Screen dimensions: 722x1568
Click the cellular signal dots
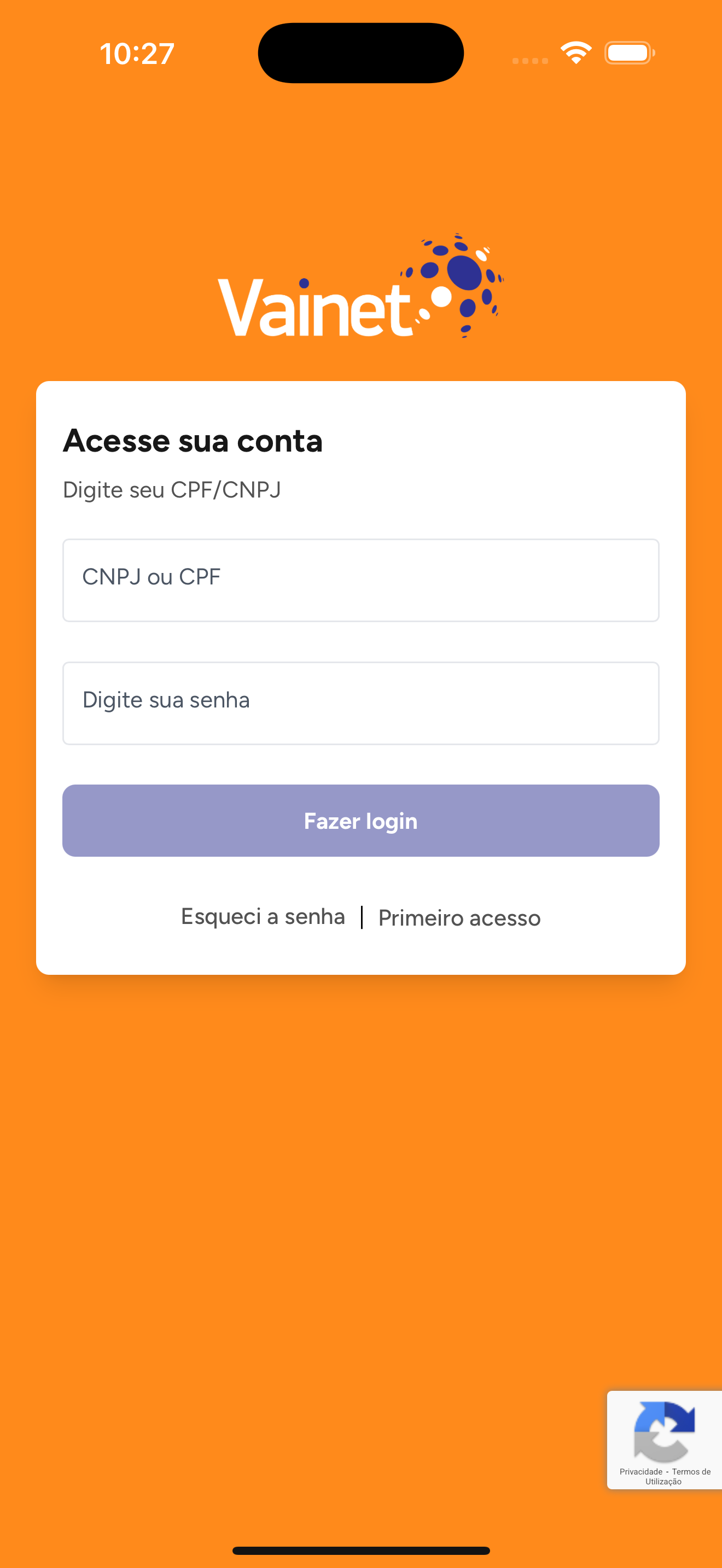coord(529,60)
